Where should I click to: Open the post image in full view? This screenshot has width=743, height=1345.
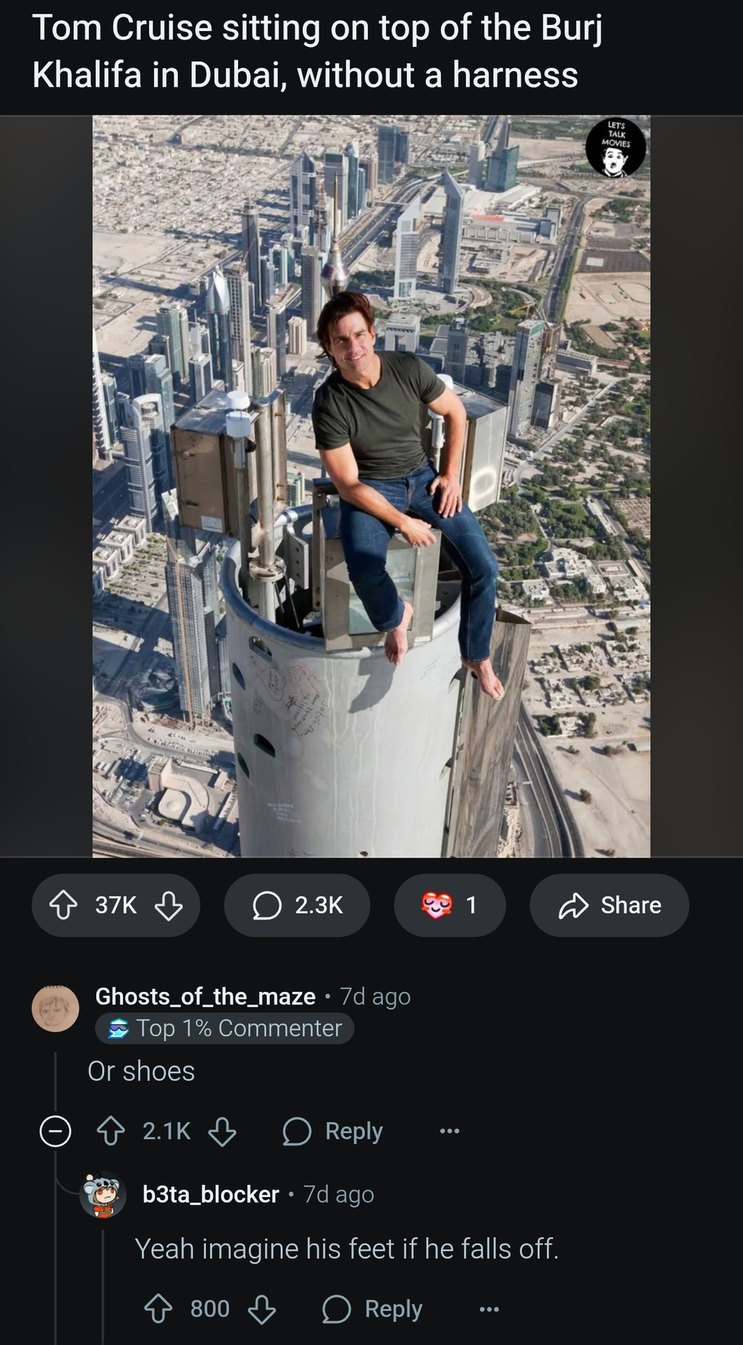[371, 486]
